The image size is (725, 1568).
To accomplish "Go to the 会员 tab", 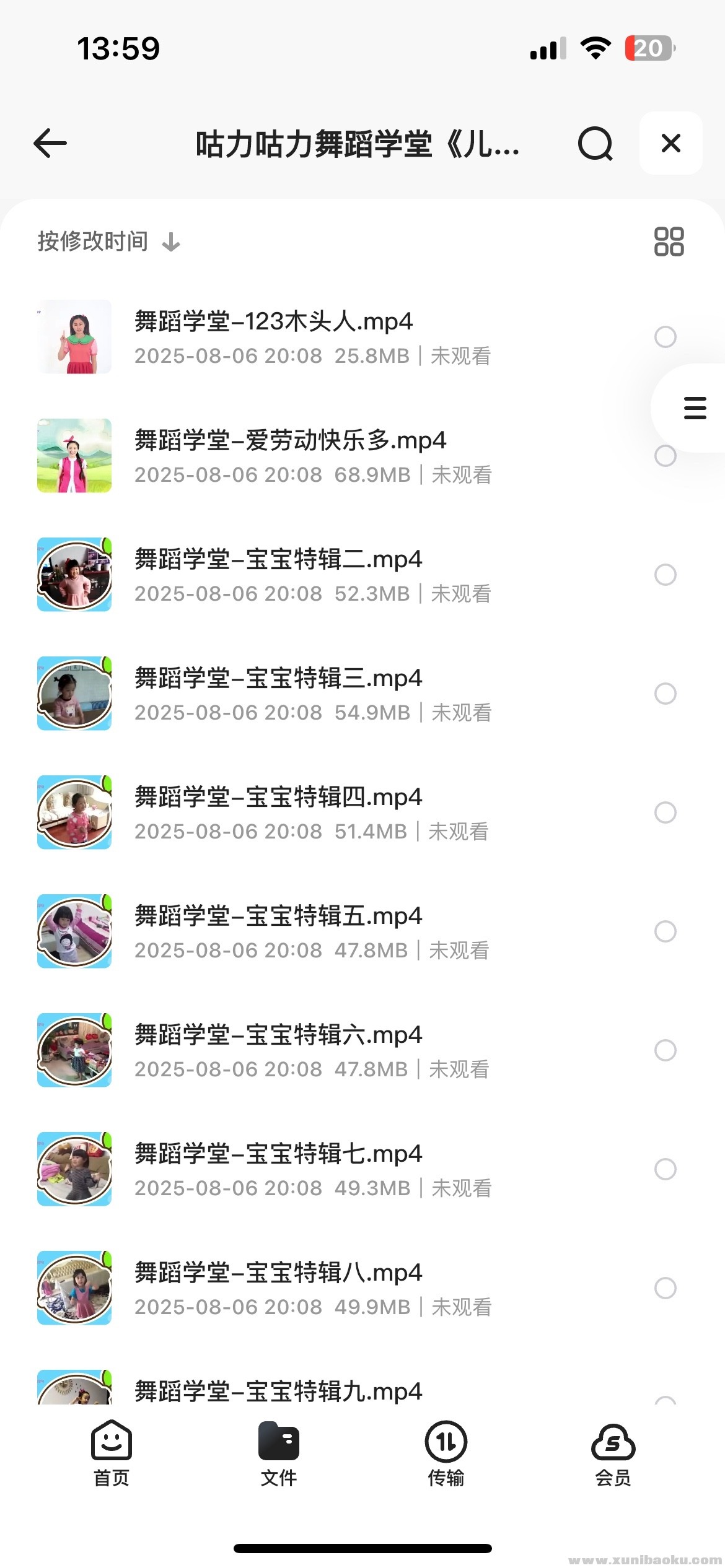I will coord(613,1453).
